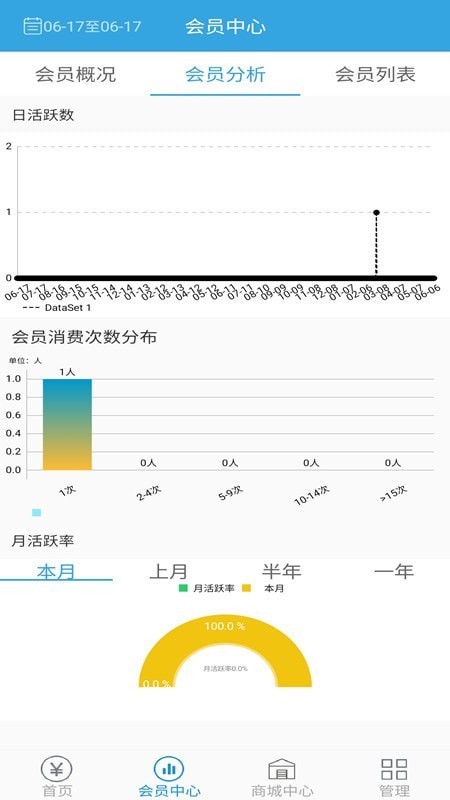Screen dimensions: 450x800
Task: Show 一年 monthly active rate
Action: [x=393, y=571]
